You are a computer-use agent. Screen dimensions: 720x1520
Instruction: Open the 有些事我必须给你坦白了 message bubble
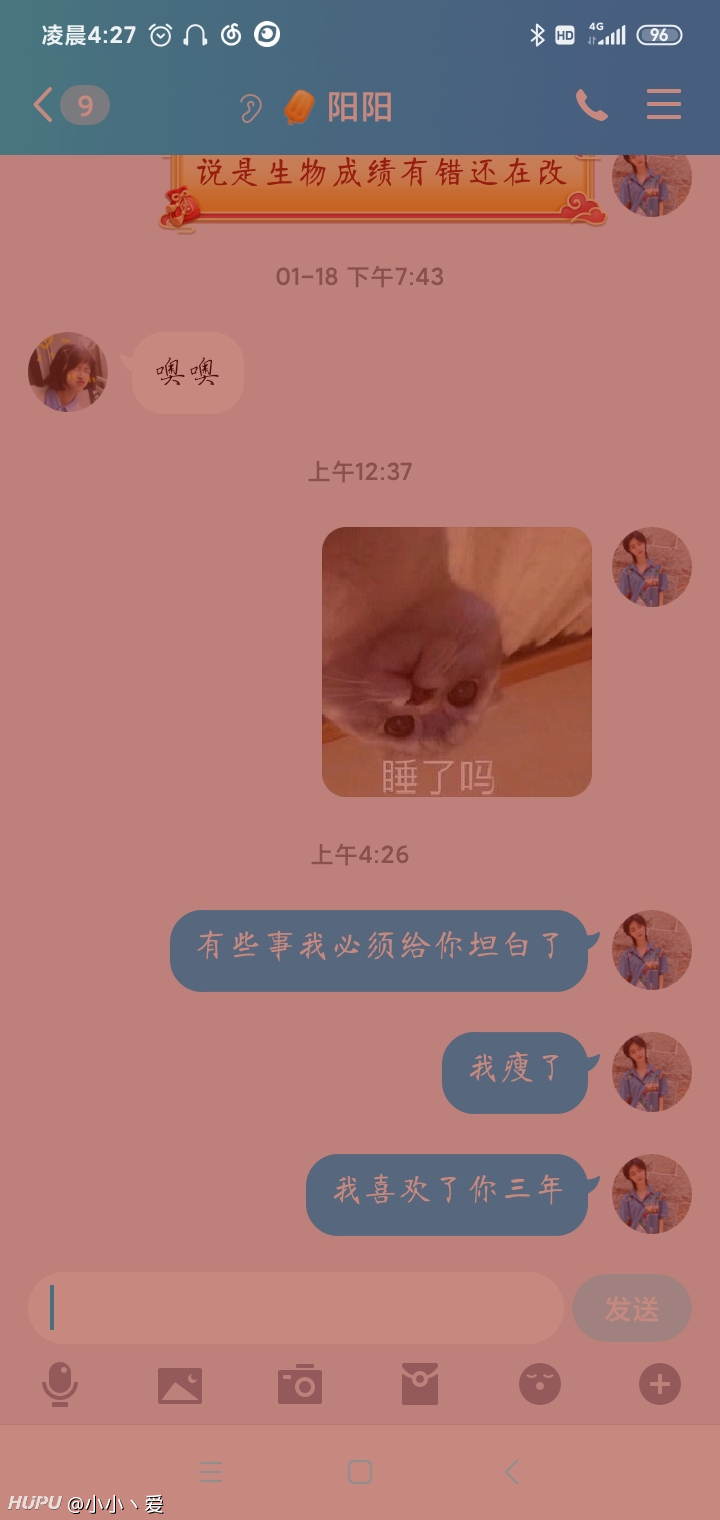click(379, 951)
